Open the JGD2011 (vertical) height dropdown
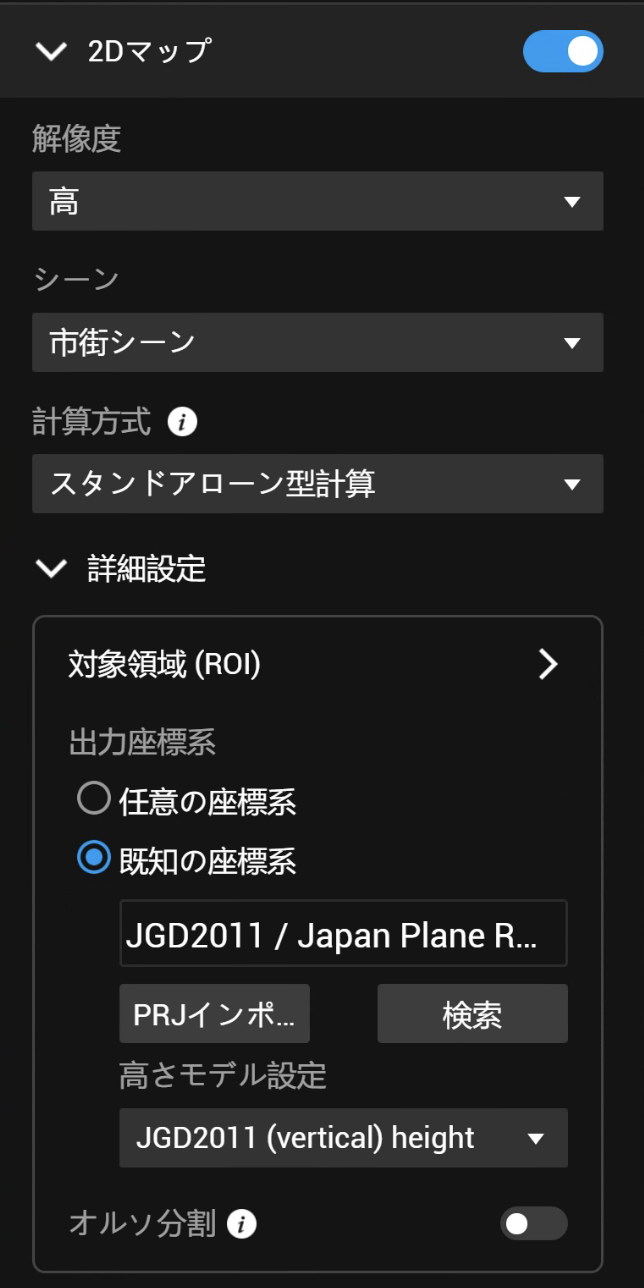The width and height of the screenshot is (644, 1288). 343,1138
